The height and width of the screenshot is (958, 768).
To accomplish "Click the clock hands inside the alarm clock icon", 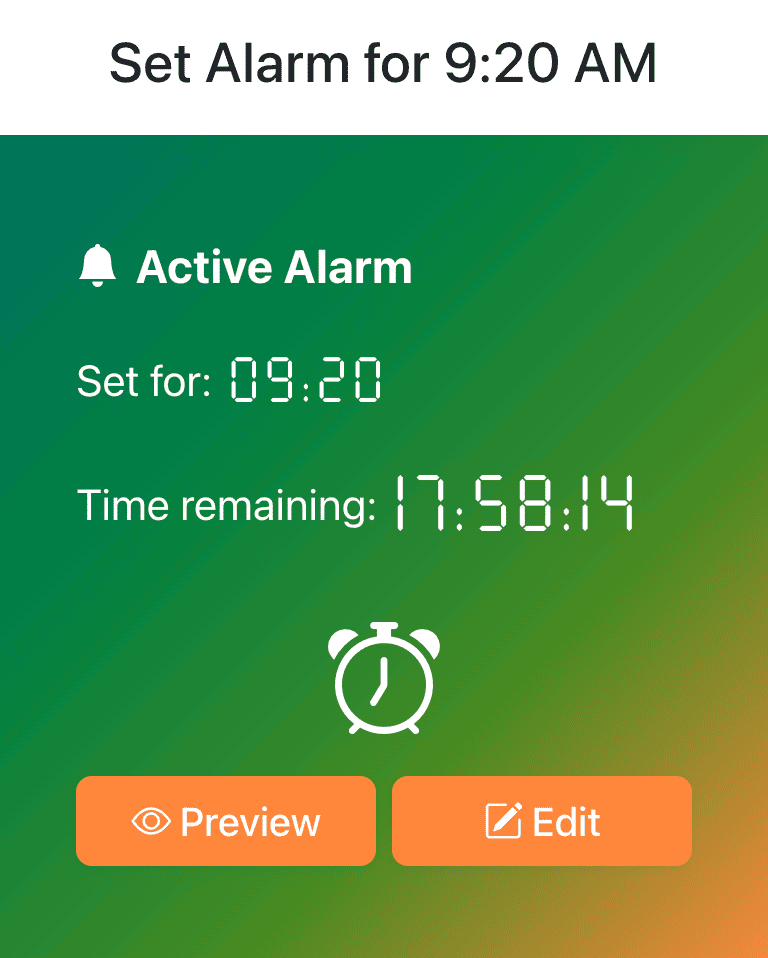I will tap(384, 685).
